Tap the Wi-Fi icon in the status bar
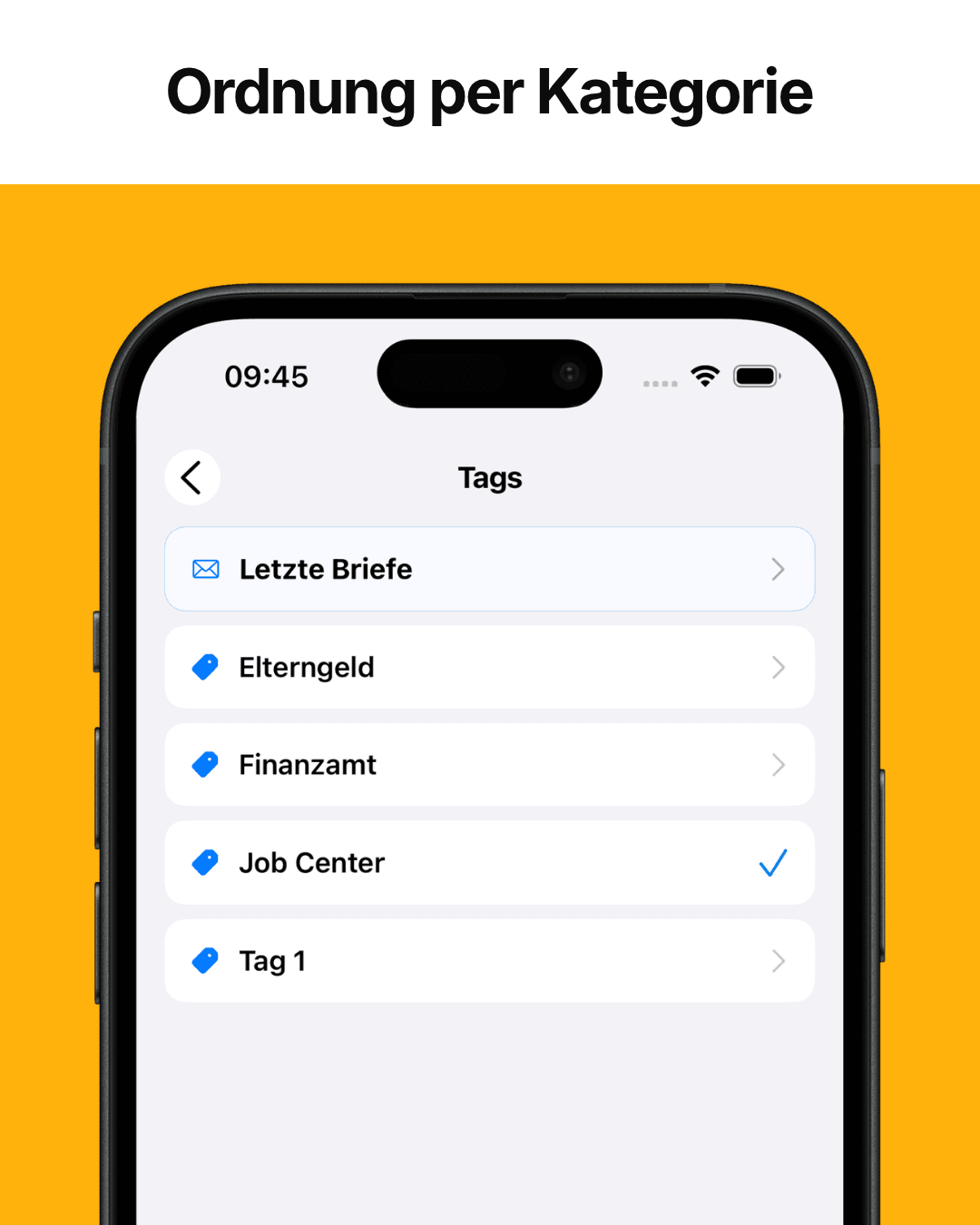 tap(706, 375)
